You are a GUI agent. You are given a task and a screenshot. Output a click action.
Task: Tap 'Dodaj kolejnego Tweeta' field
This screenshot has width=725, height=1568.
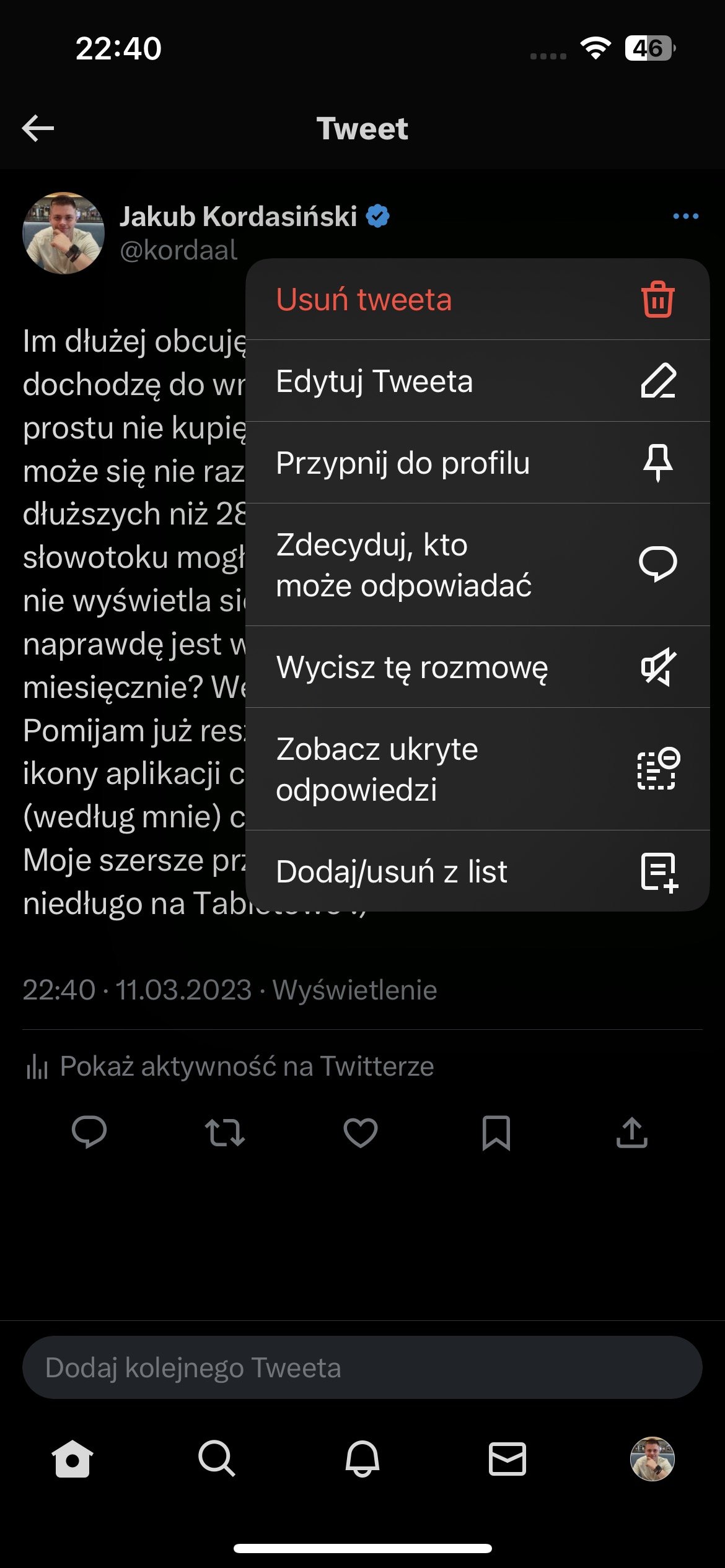[x=362, y=1367]
